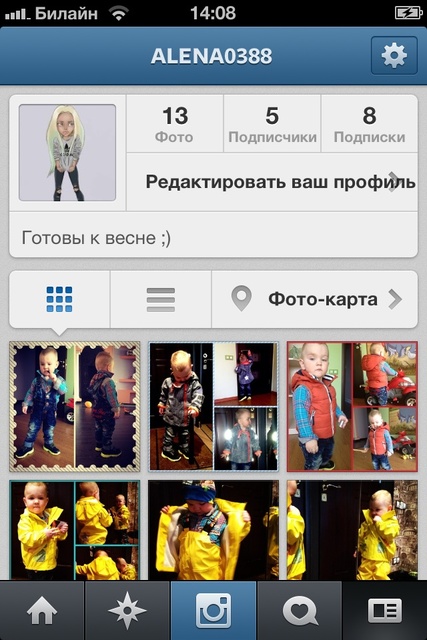Open the explore star tab
Screen dimensions: 427x640
(127, 611)
